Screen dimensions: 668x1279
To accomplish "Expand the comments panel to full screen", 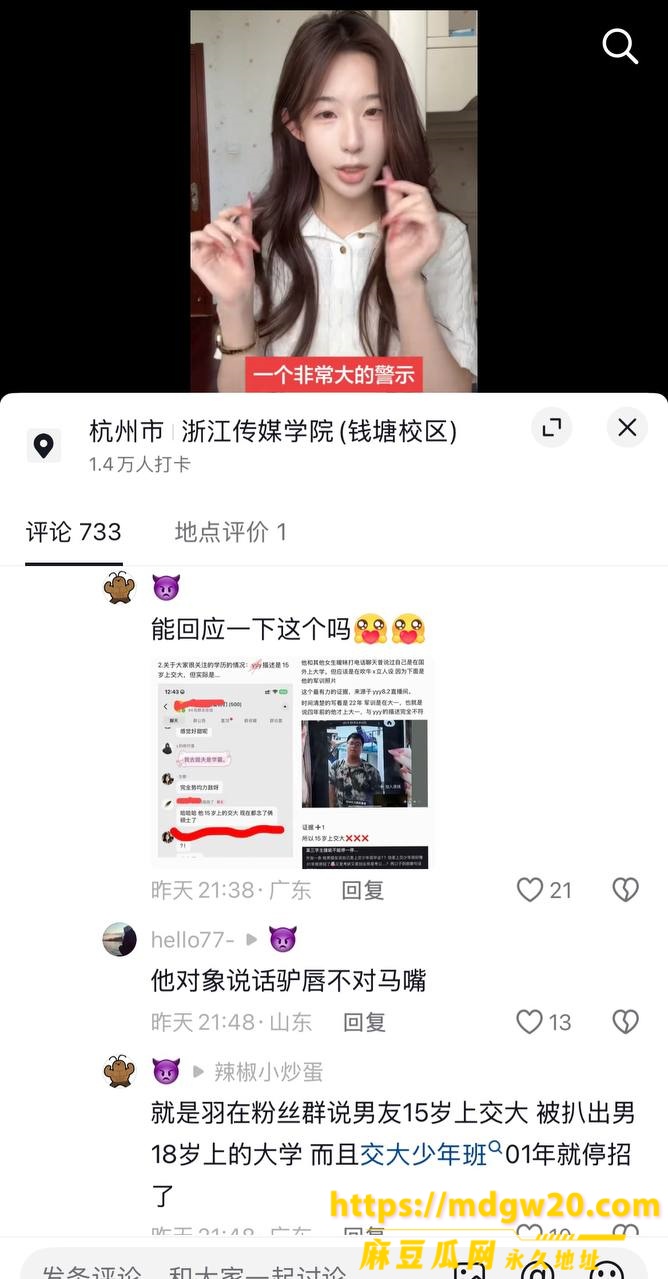I will [x=551, y=428].
